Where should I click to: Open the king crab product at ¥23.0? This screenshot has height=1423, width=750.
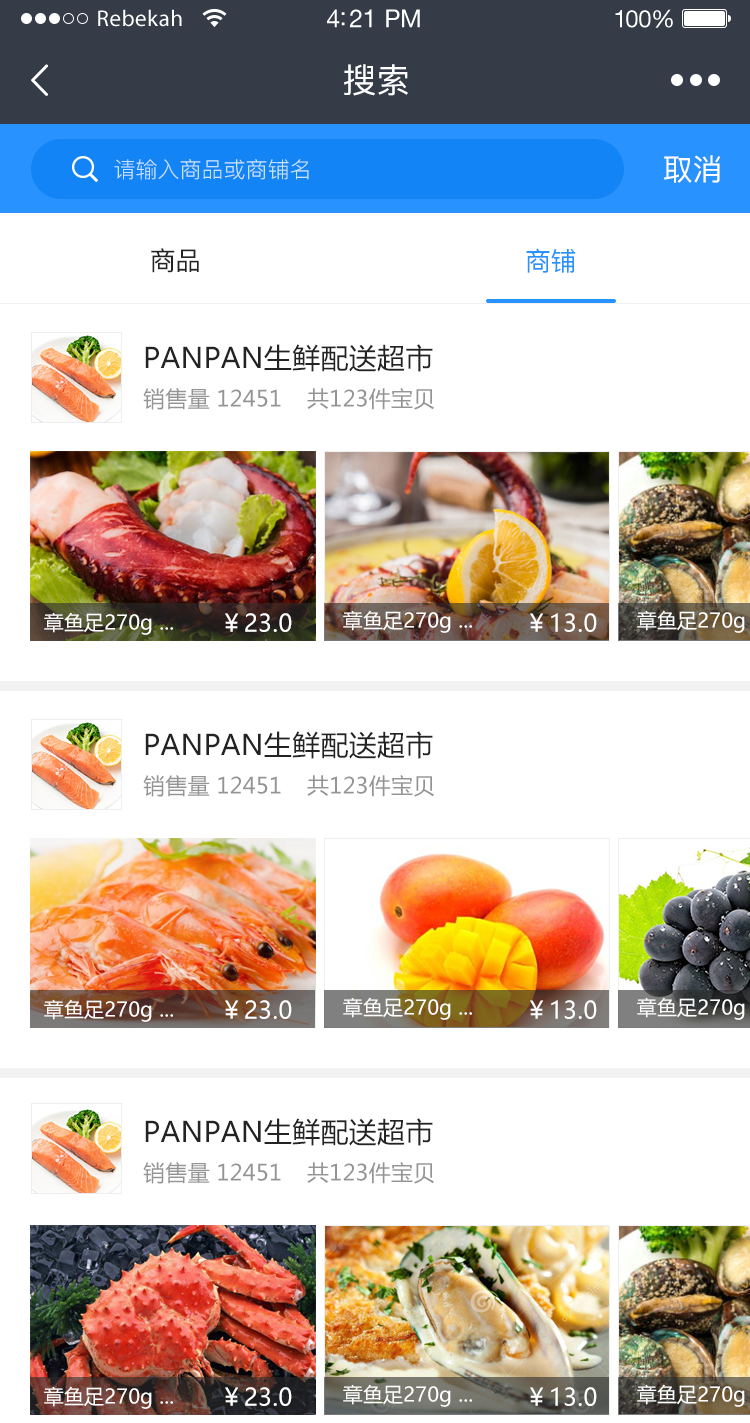point(173,1318)
